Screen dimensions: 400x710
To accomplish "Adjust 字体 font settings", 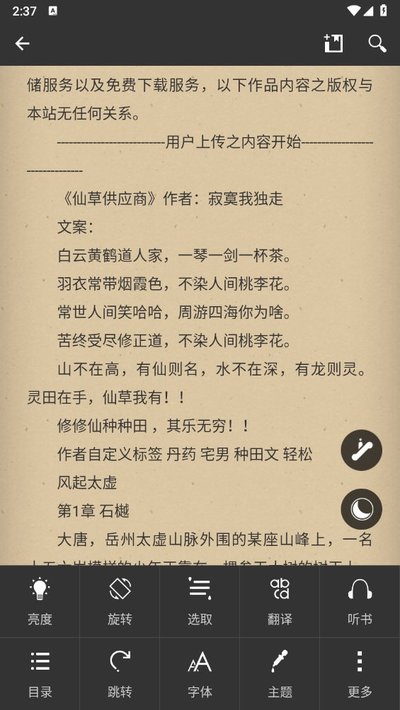I will (x=200, y=674).
